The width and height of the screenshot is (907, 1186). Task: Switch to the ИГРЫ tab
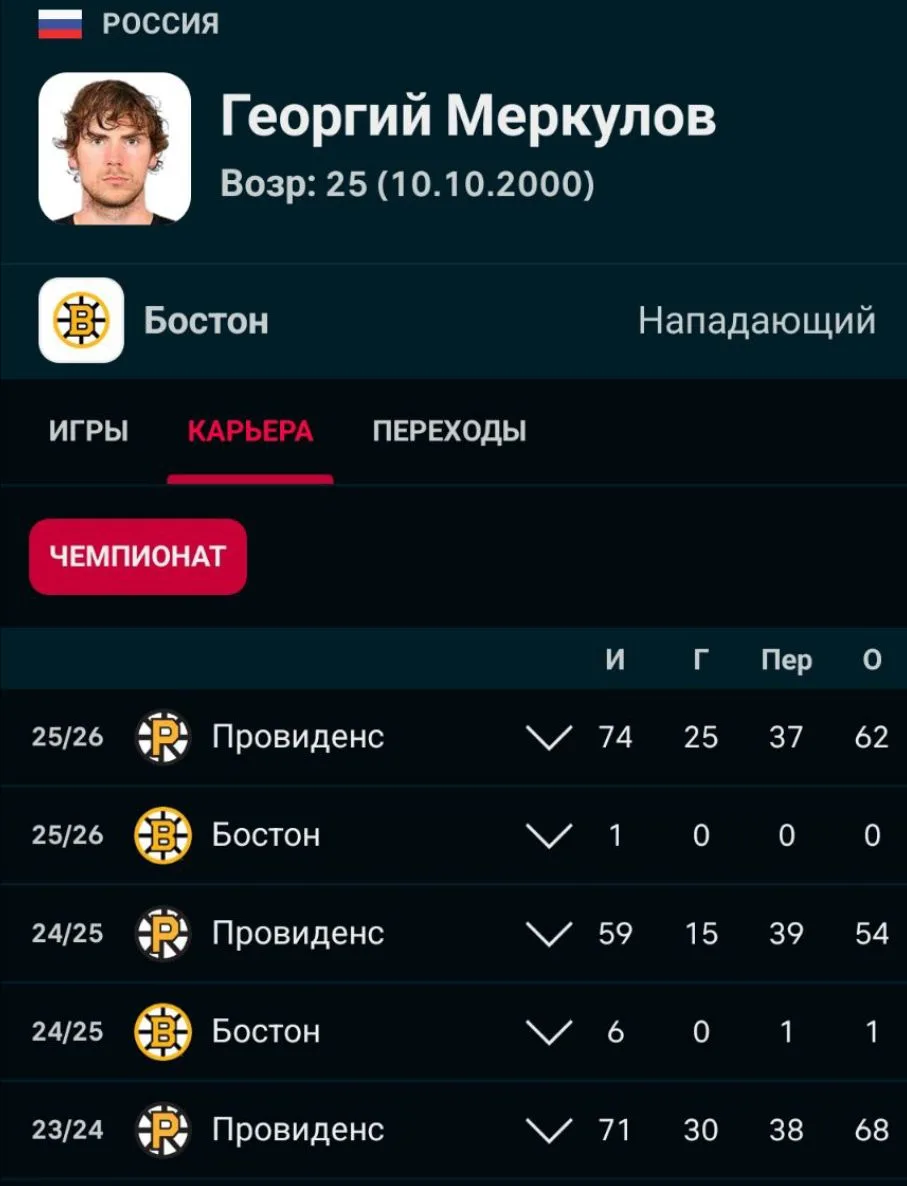89,430
